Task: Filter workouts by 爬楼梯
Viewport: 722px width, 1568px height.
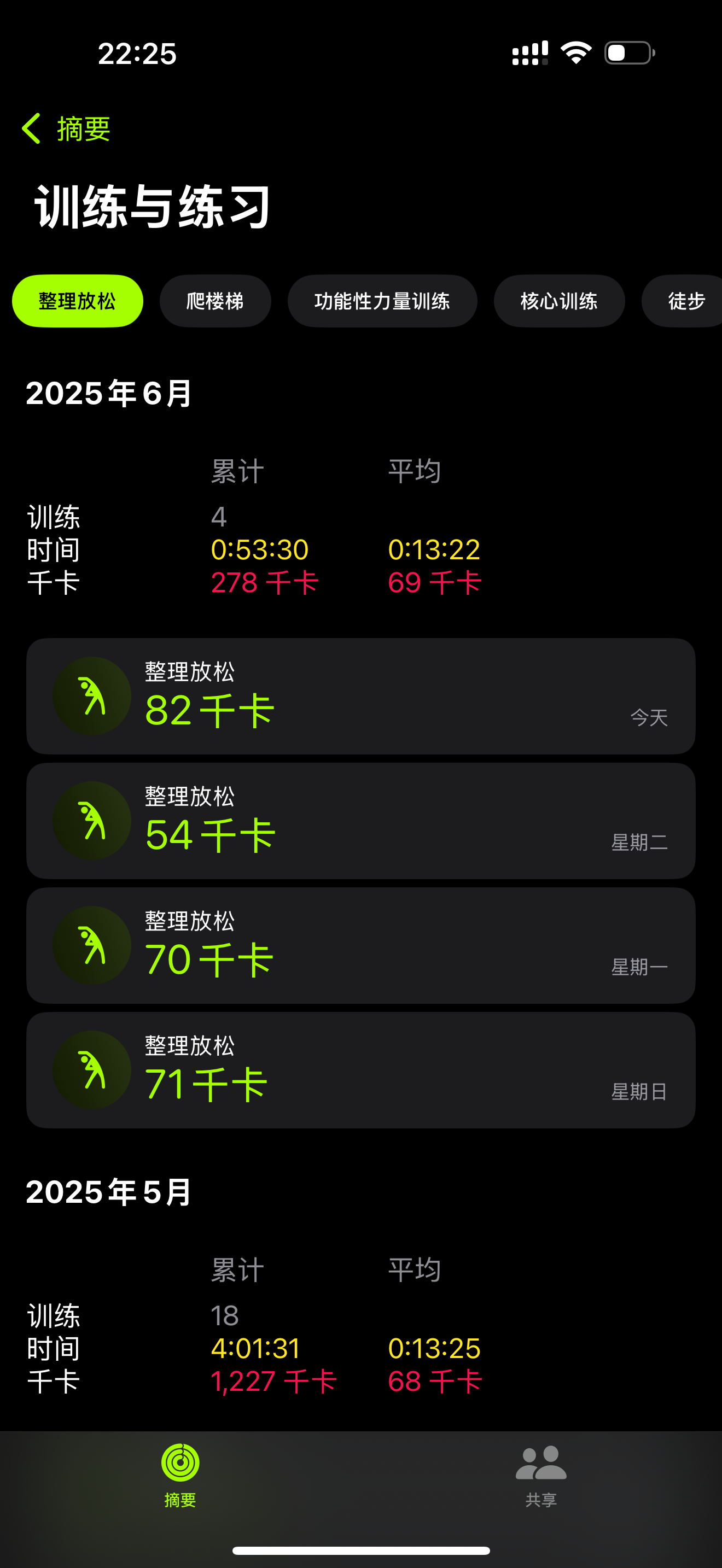Action: pos(215,301)
